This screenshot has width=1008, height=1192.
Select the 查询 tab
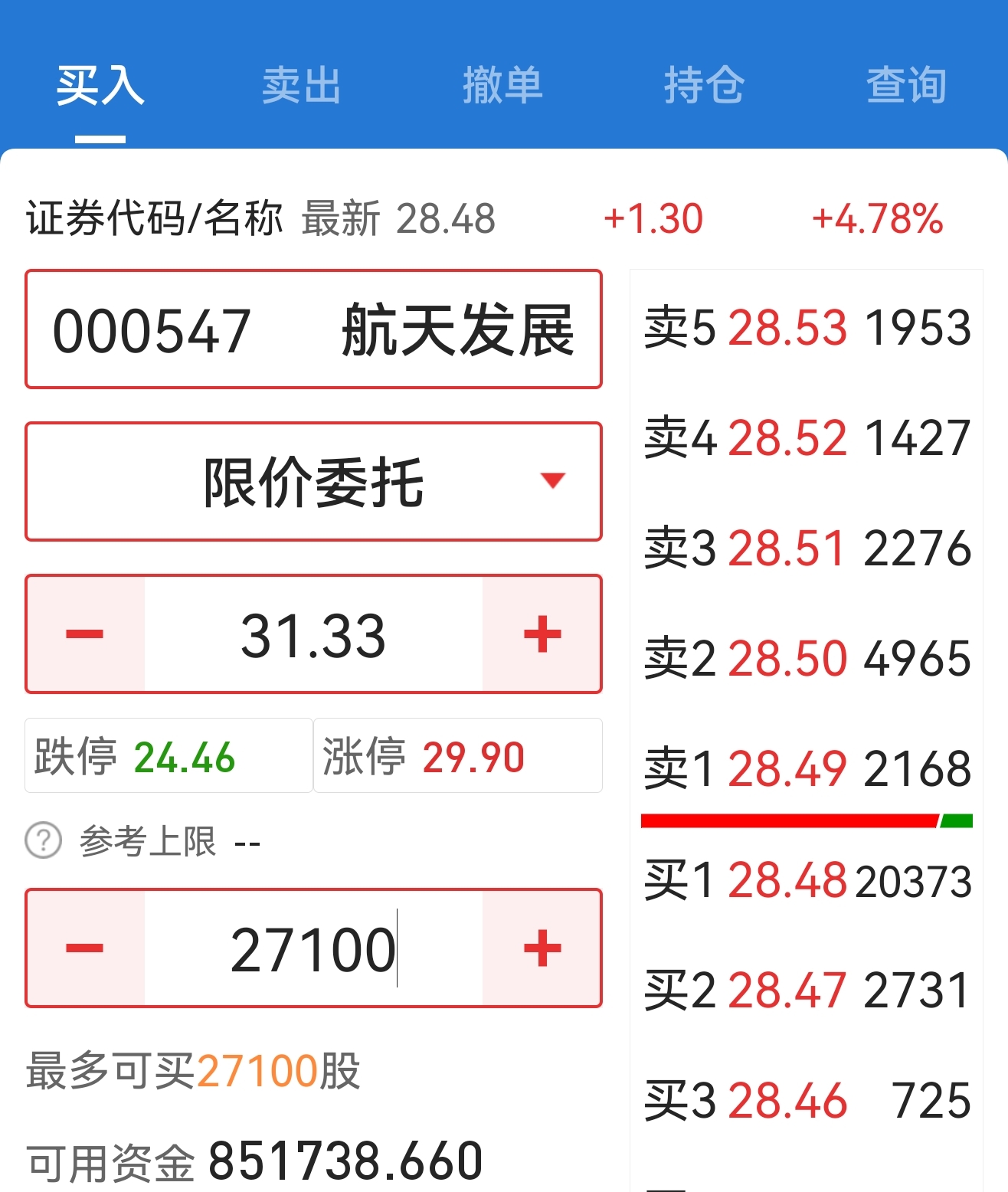(x=906, y=85)
